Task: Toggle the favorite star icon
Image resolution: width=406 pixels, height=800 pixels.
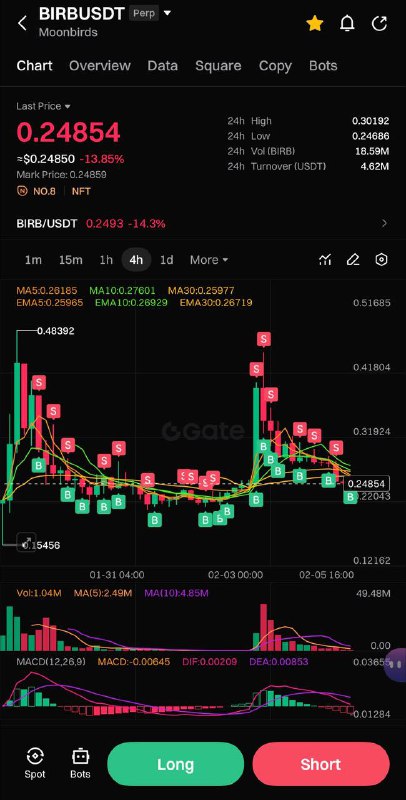Action: [x=315, y=23]
